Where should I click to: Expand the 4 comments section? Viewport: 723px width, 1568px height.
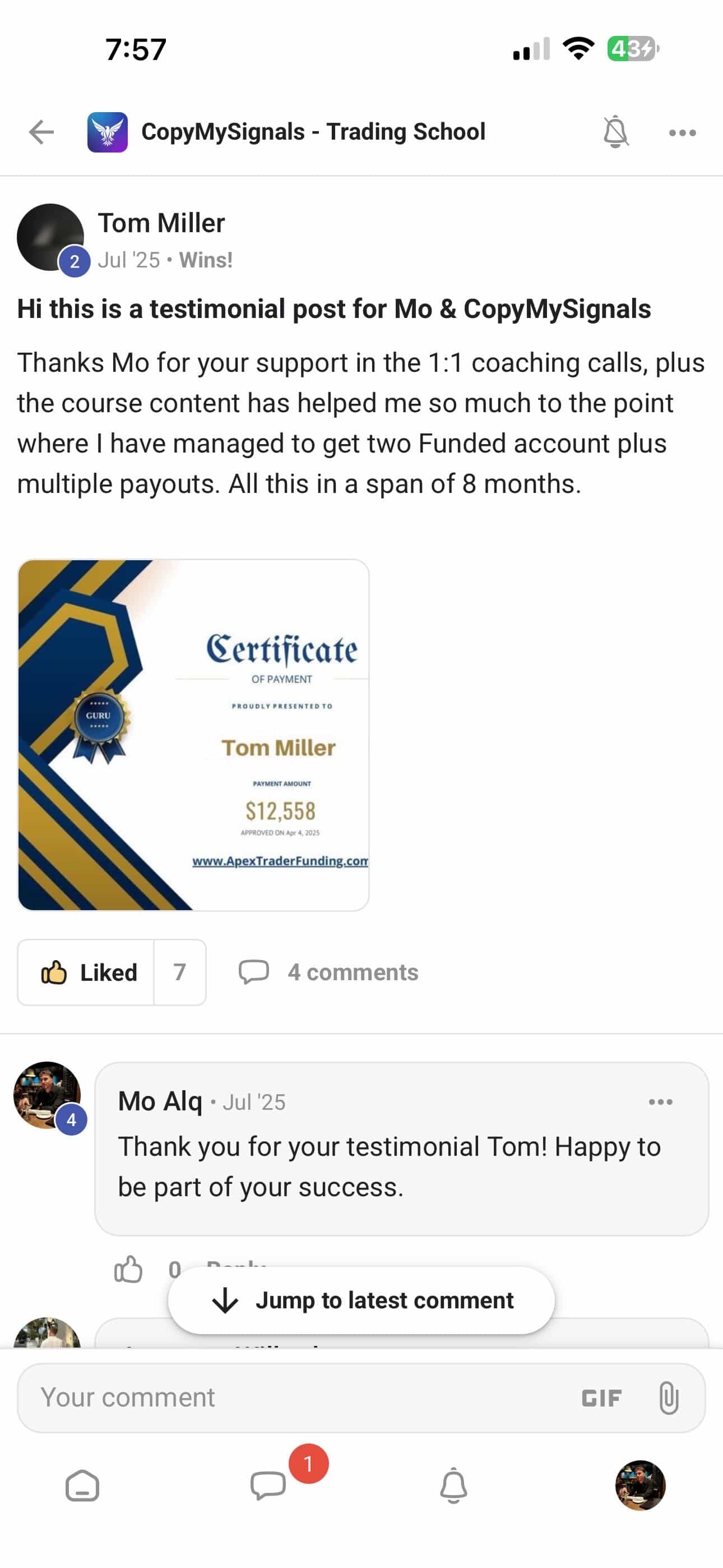[x=353, y=971]
